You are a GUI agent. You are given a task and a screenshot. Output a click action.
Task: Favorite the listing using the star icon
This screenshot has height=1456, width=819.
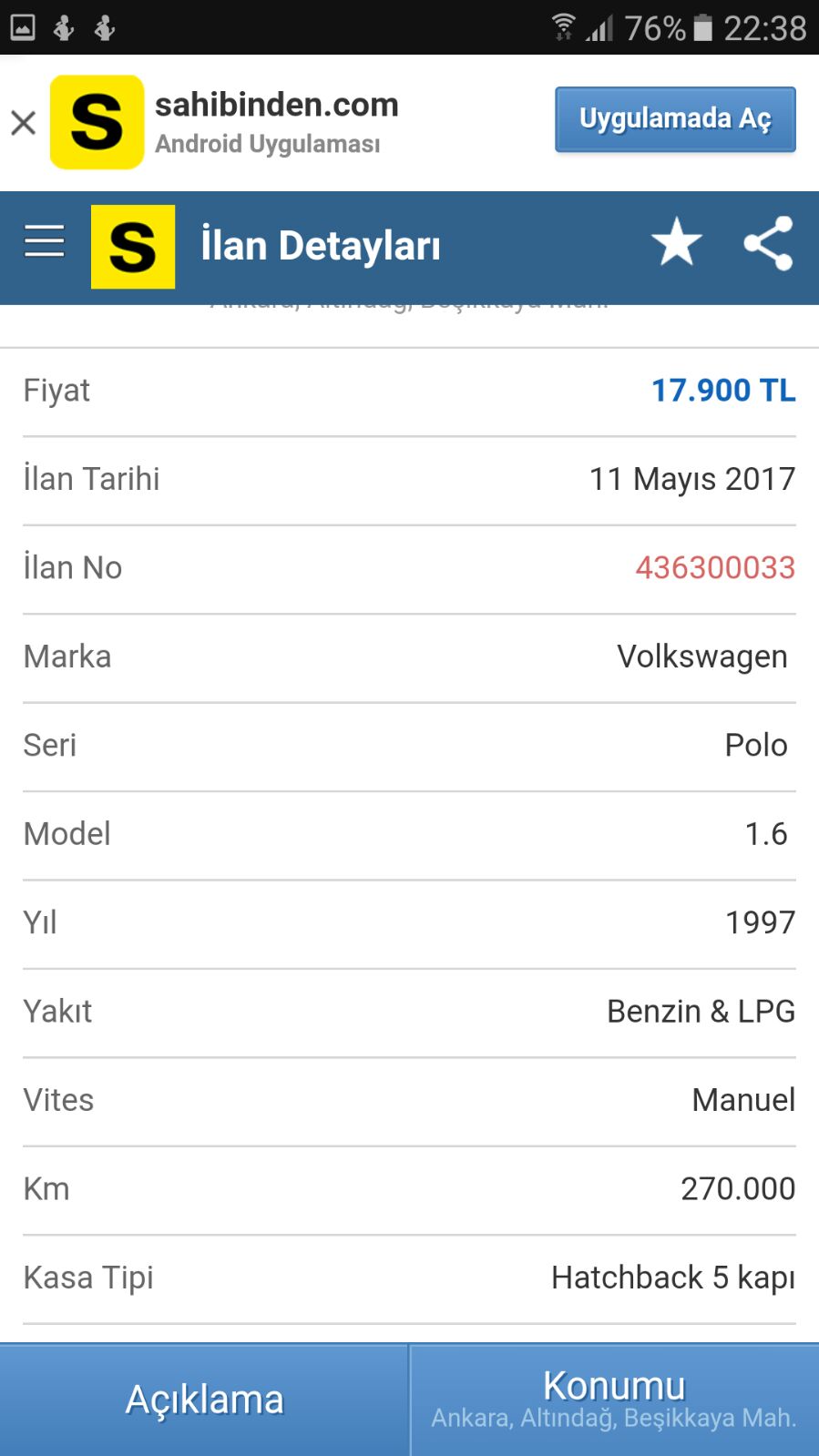click(x=677, y=242)
